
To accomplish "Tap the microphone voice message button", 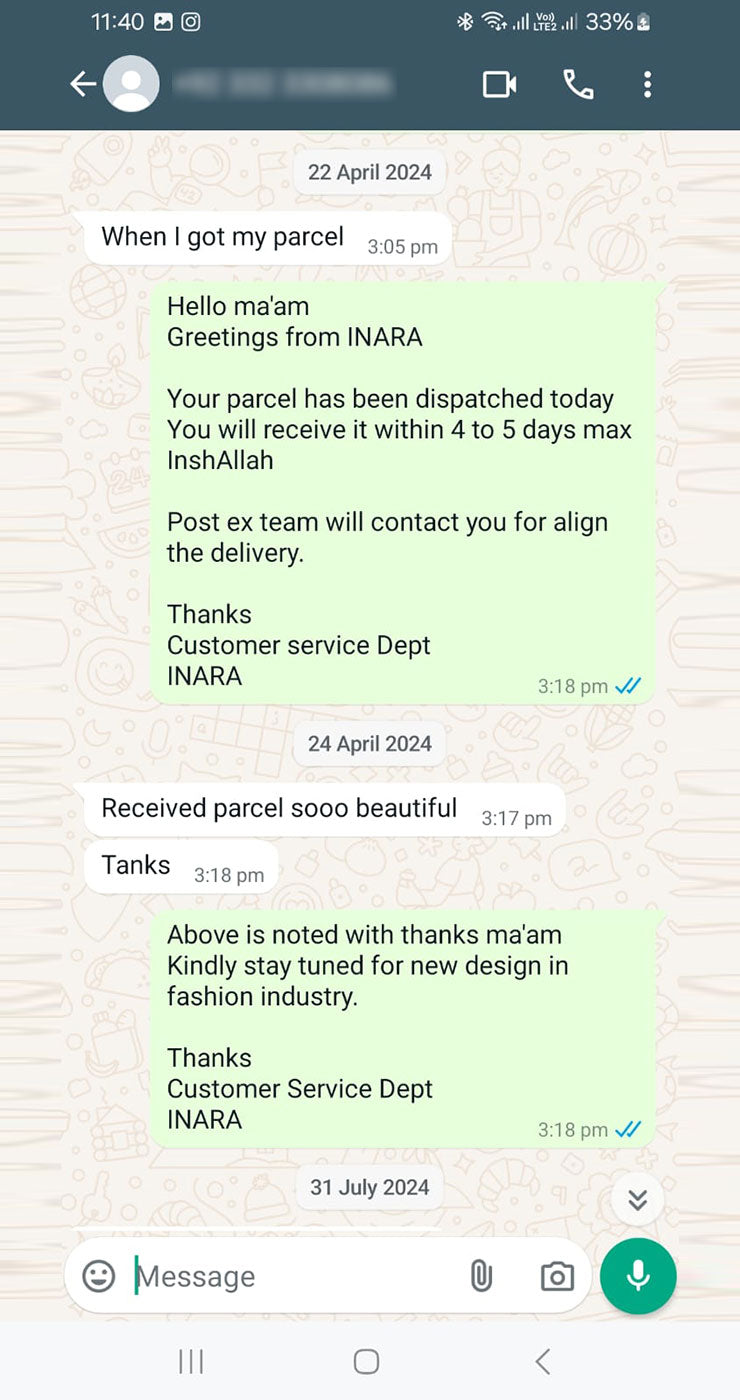I will coord(638,1276).
